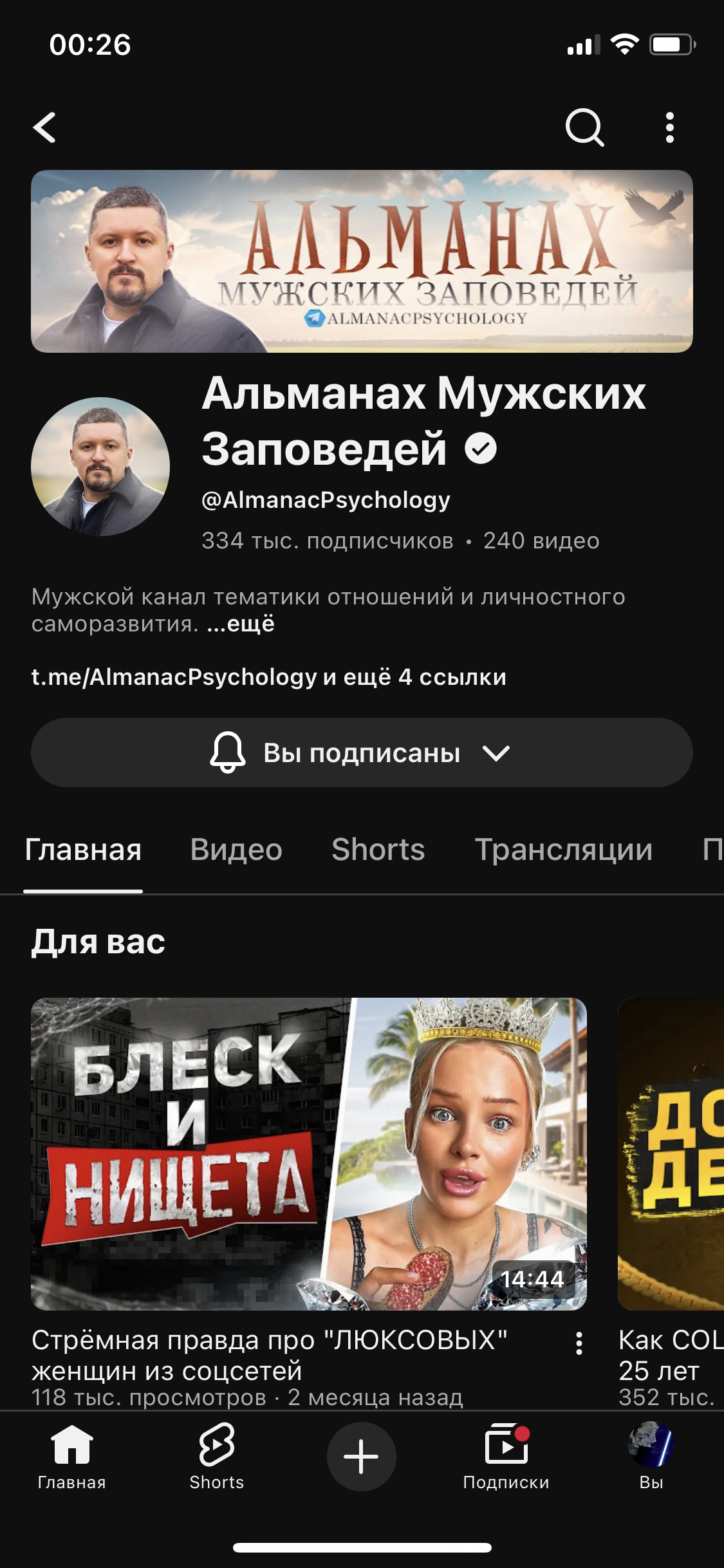Tap the plus button to create content
Image resolution: width=724 pixels, height=1568 pixels.
click(361, 1456)
